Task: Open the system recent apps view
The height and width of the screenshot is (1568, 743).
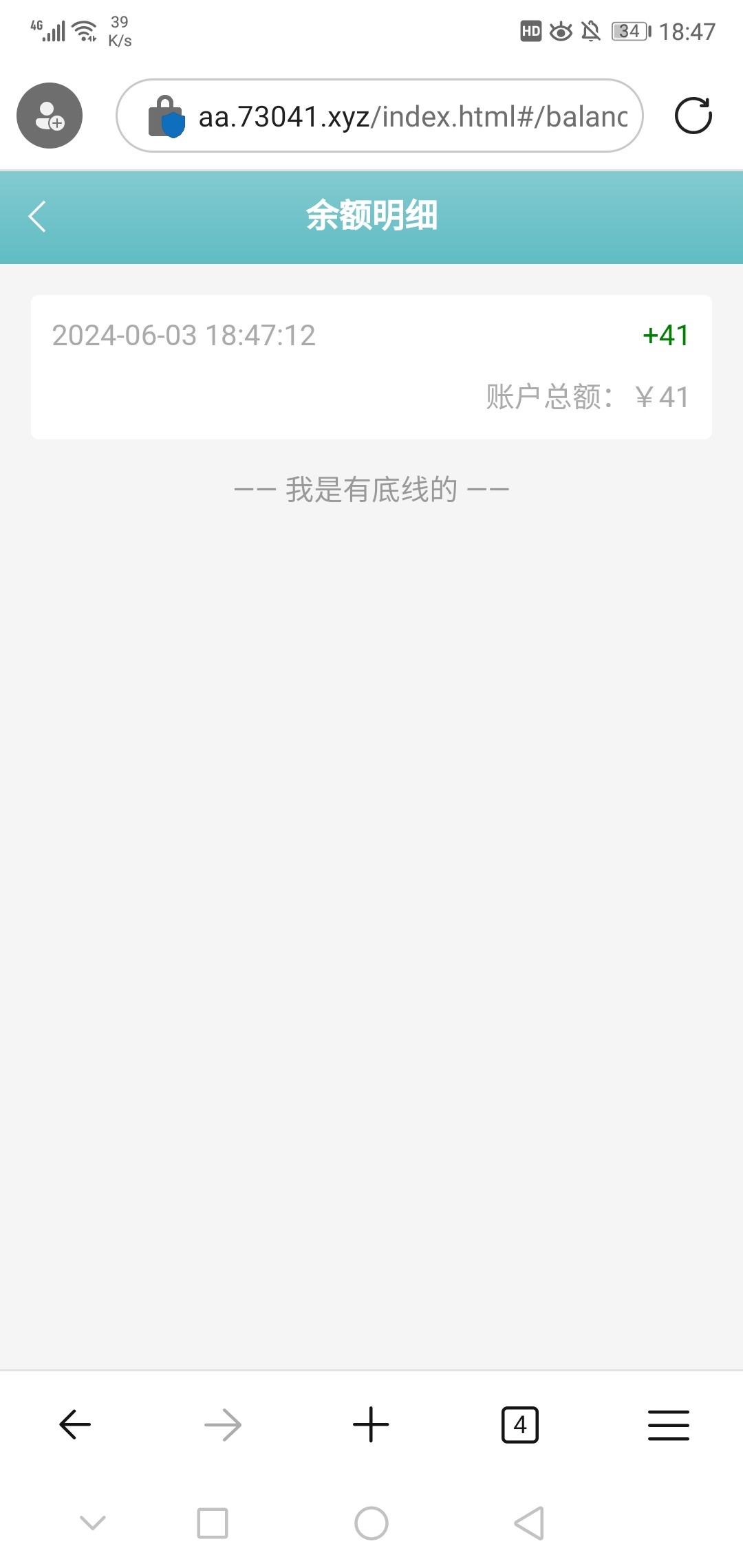Action: (x=213, y=1523)
